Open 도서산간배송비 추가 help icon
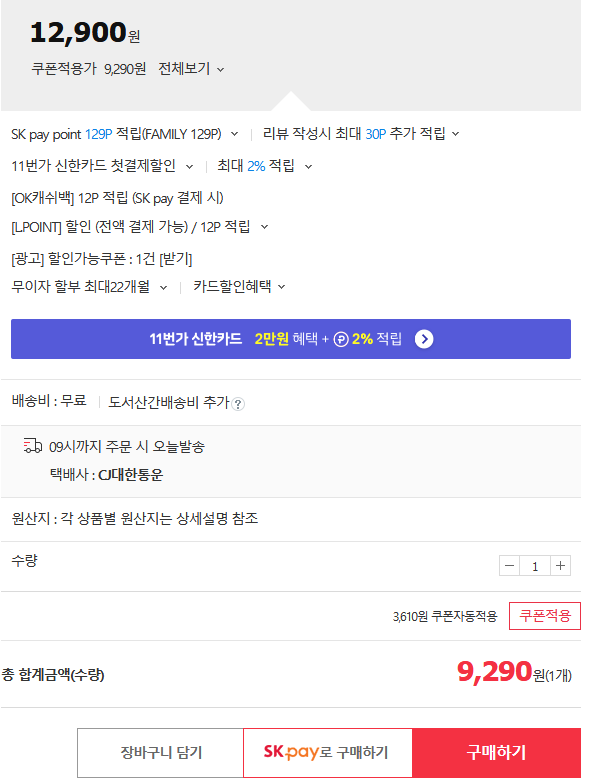Screen dimensions: 602x780 pos(238,404)
